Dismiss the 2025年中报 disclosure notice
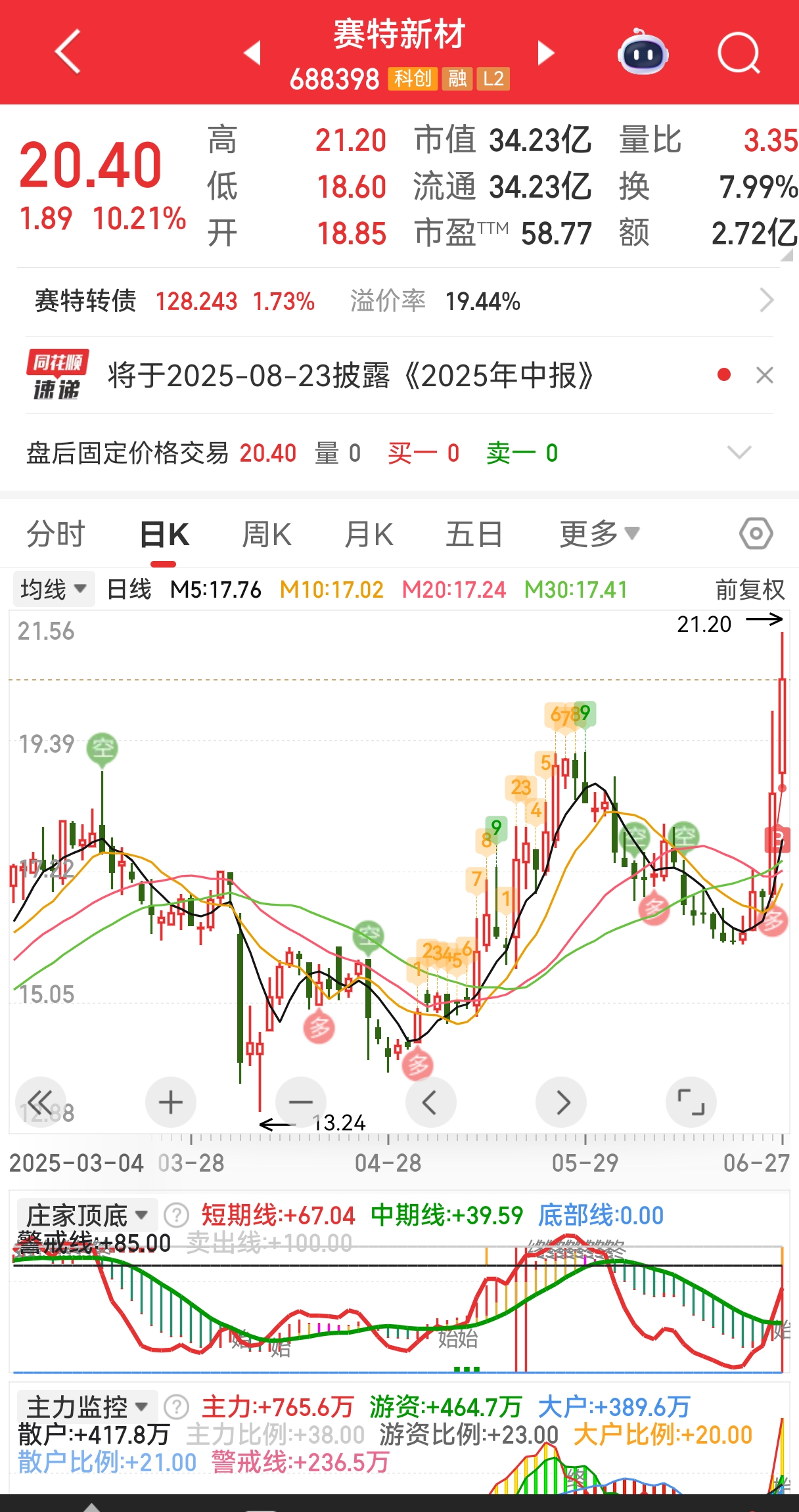This screenshot has height=1512, width=799. 764,376
